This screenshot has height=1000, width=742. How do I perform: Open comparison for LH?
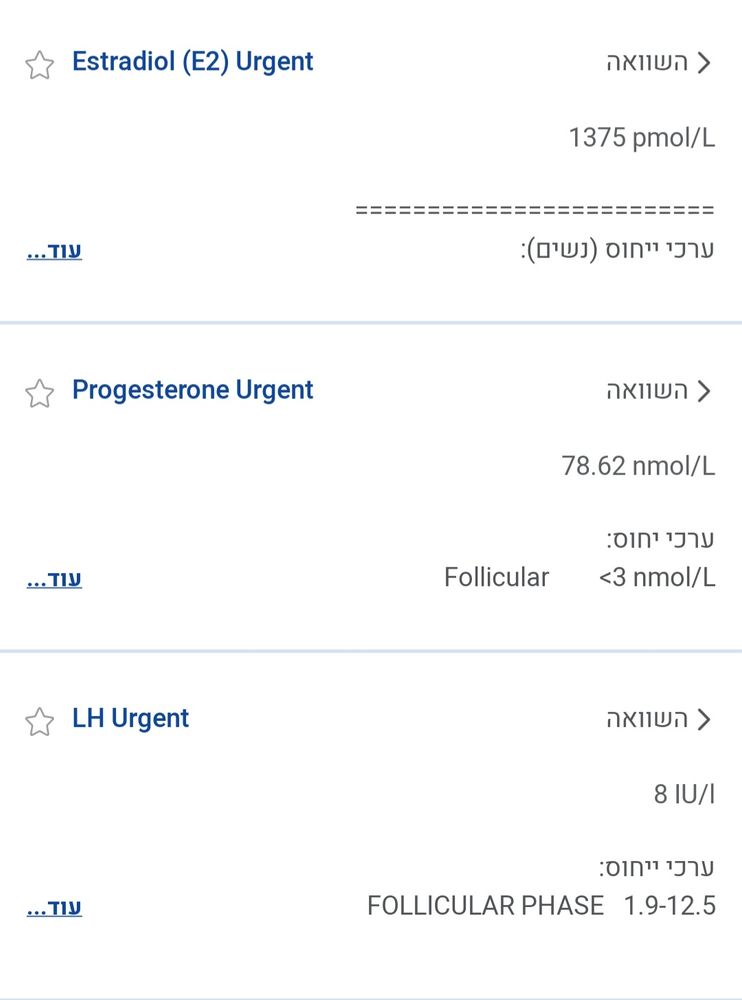(660, 719)
